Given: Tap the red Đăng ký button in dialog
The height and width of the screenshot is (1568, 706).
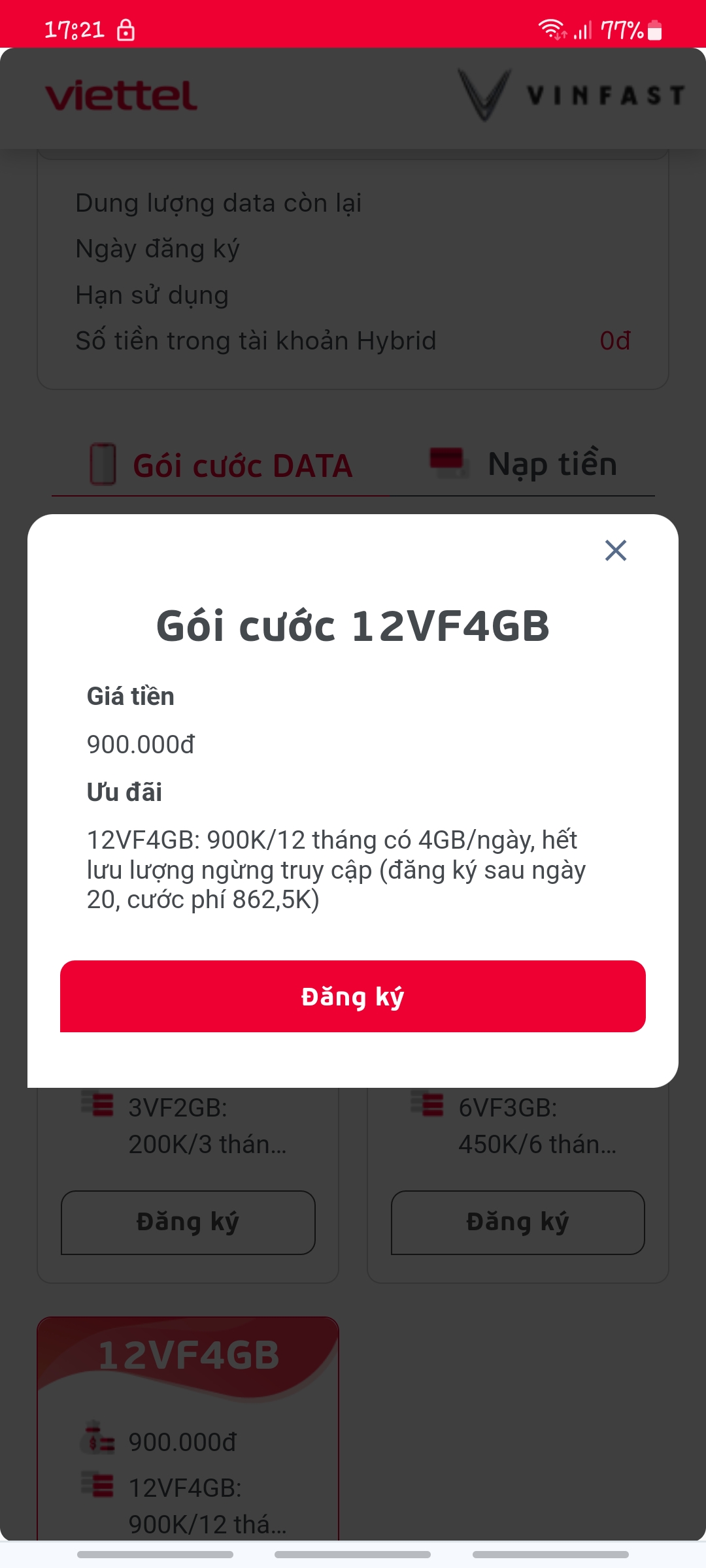Looking at the screenshot, I should tap(353, 996).
